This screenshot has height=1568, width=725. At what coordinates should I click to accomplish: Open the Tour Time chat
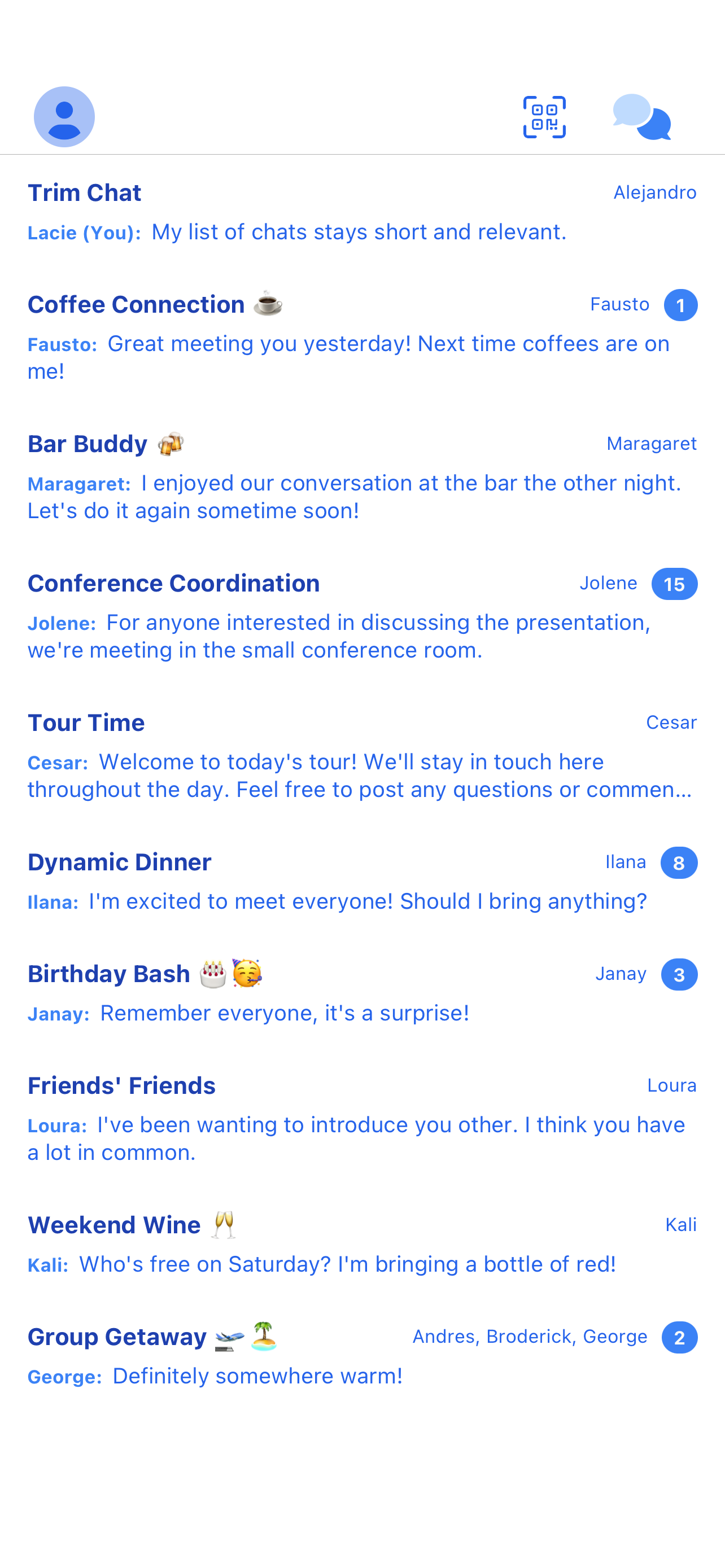point(361,755)
